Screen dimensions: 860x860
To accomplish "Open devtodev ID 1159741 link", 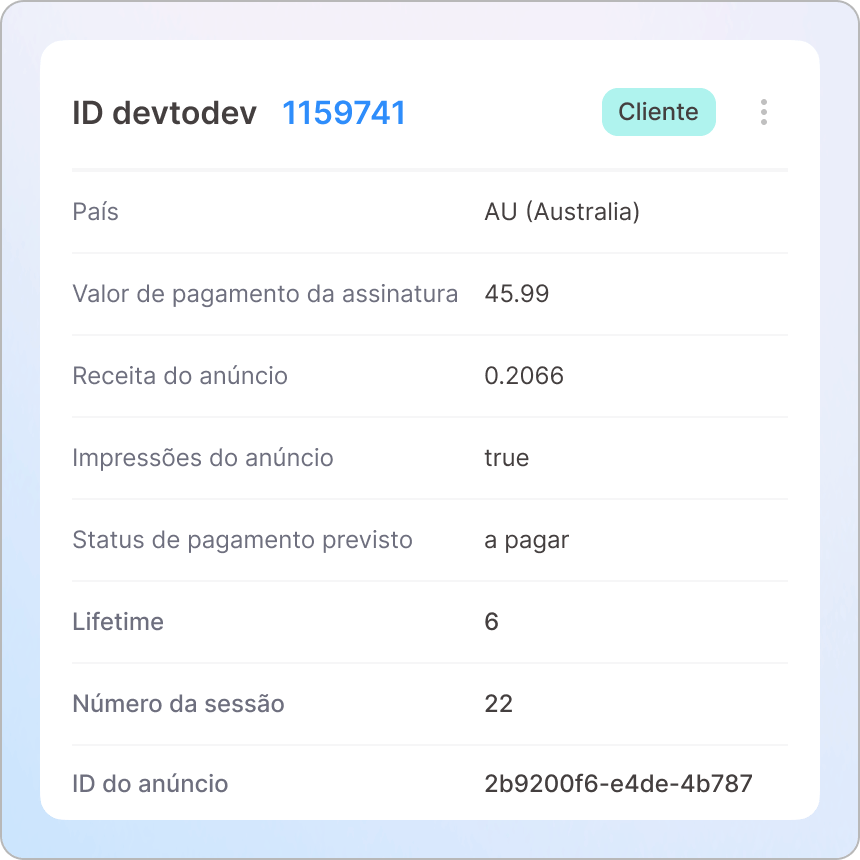I will click(343, 113).
